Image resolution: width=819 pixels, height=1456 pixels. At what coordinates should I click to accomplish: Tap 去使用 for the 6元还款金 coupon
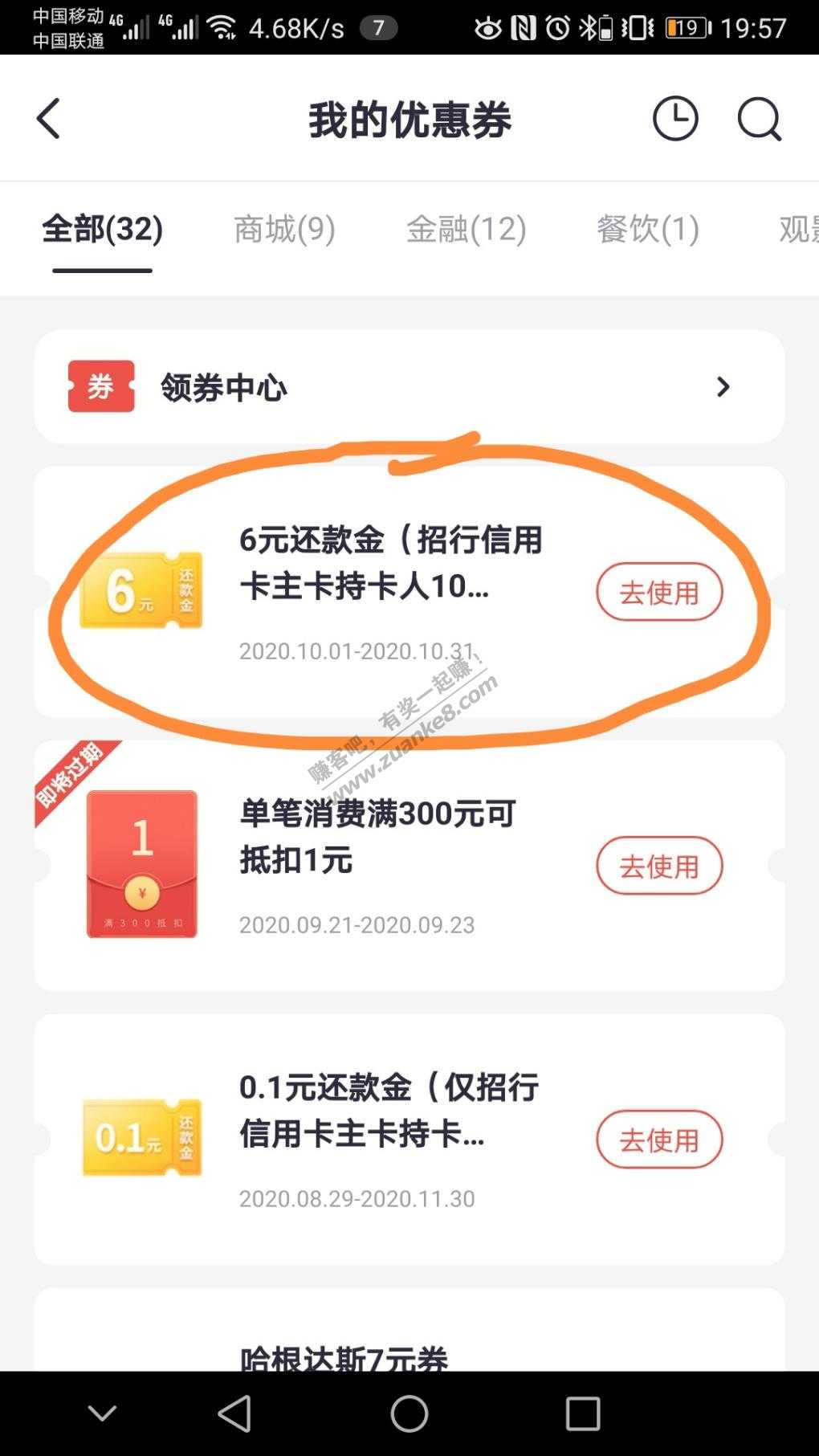pyautogui.click(x=658, y=593)
